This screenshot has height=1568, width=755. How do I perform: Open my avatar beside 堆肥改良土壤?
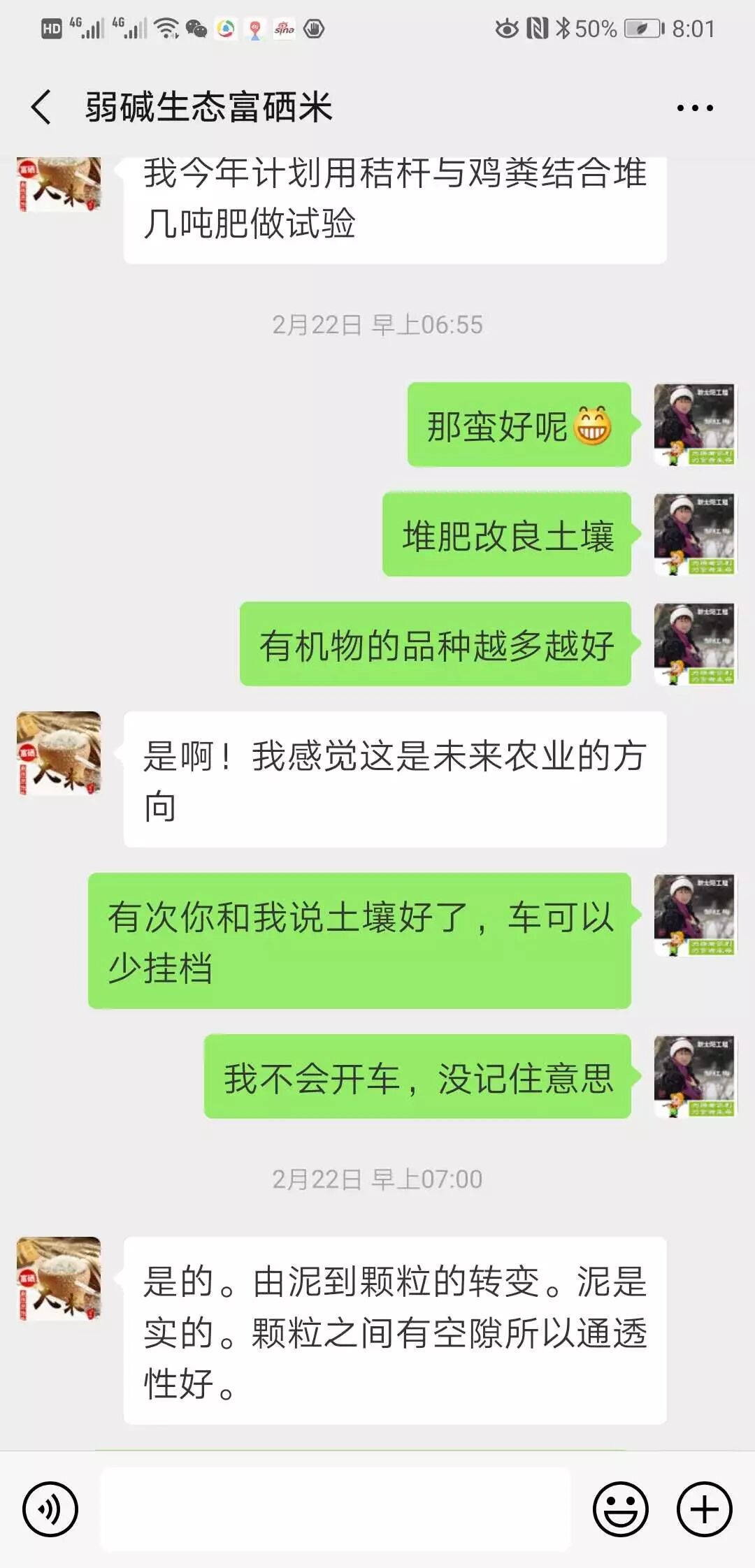[694, 535]
